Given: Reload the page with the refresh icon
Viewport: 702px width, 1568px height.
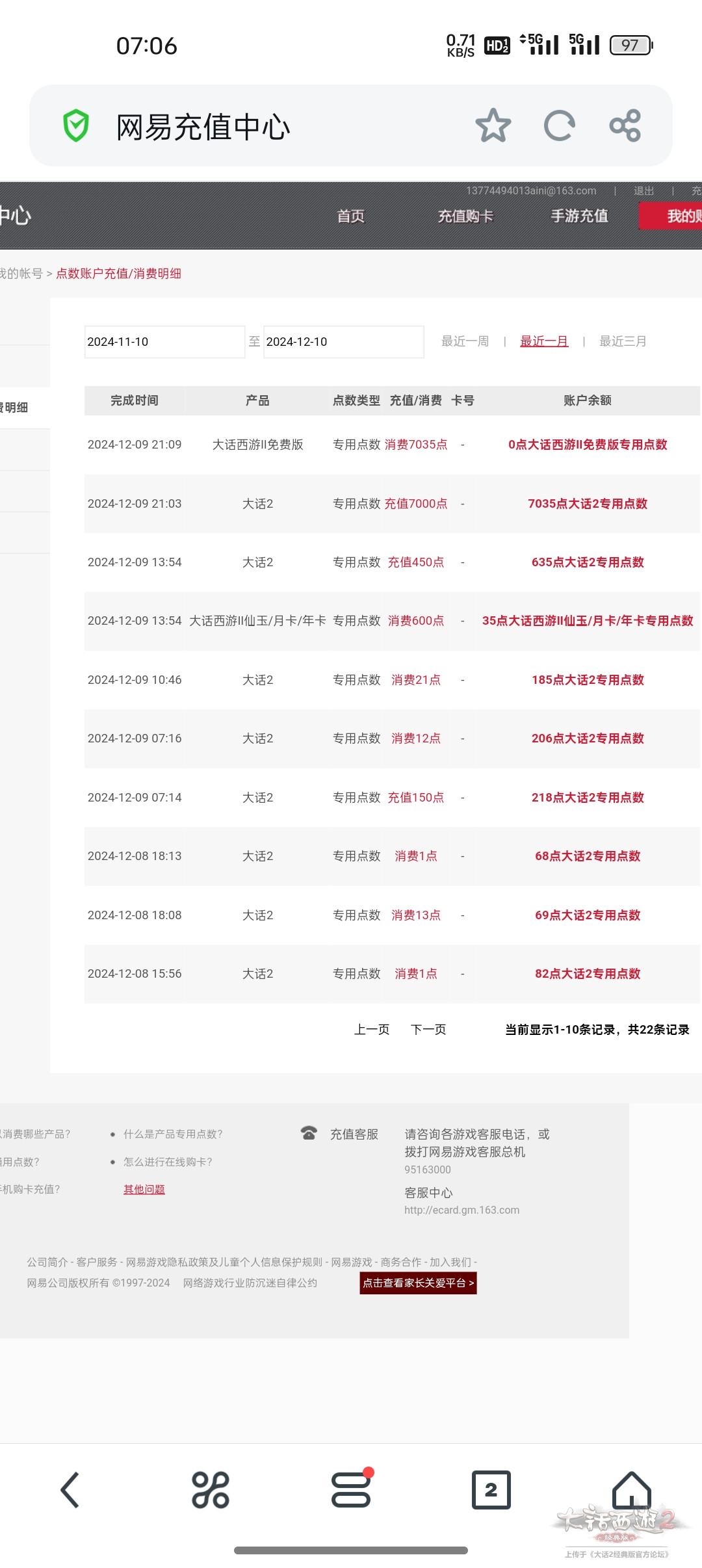Looking at the screenshot, I should (559, 125).
